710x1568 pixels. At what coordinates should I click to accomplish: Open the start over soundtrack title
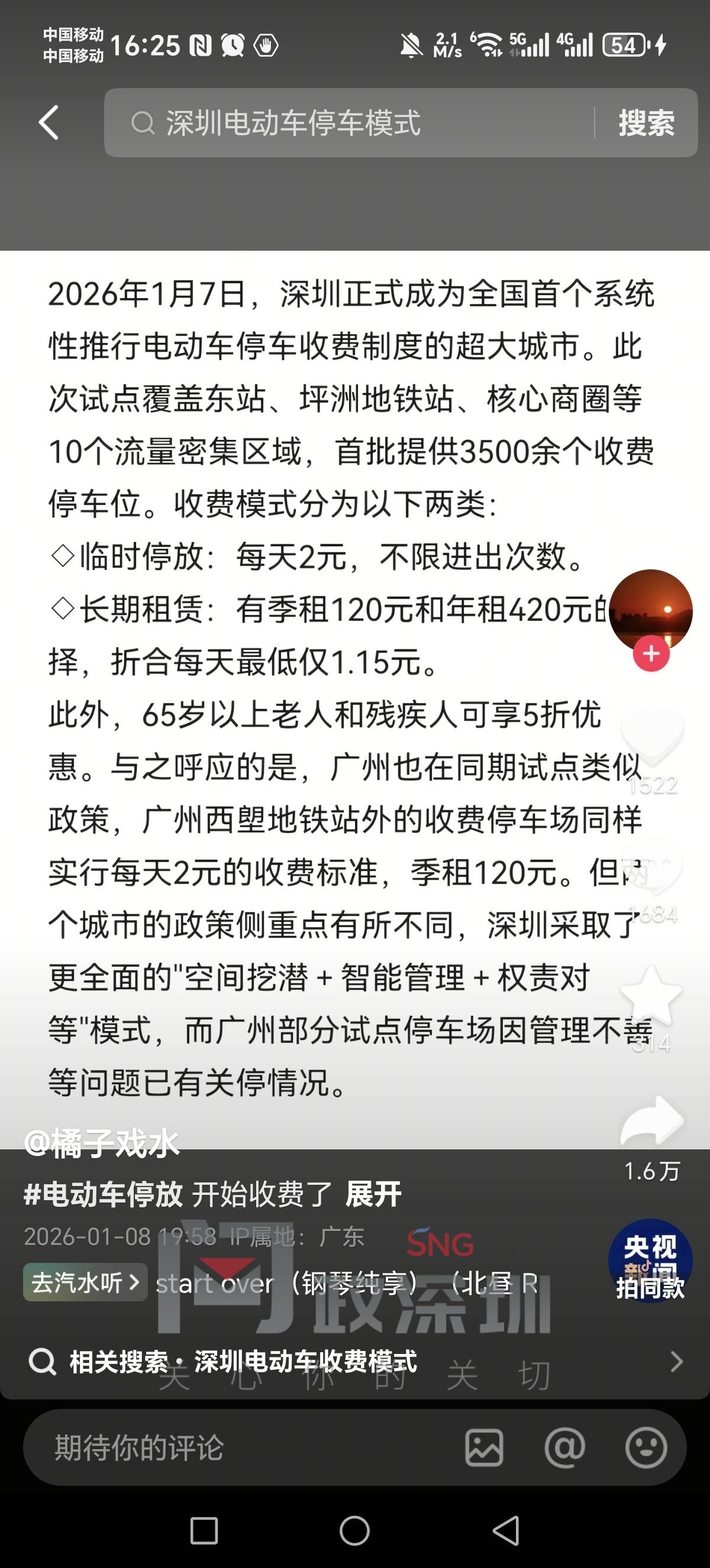pyautogui.click(x=346, y=1283)
